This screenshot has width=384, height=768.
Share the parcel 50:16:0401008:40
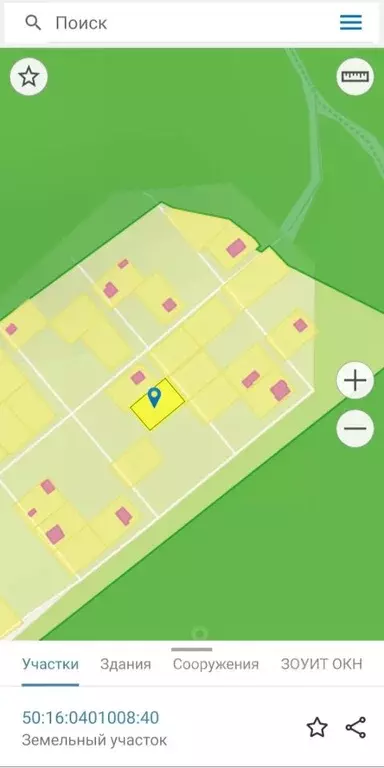point(356,727)
